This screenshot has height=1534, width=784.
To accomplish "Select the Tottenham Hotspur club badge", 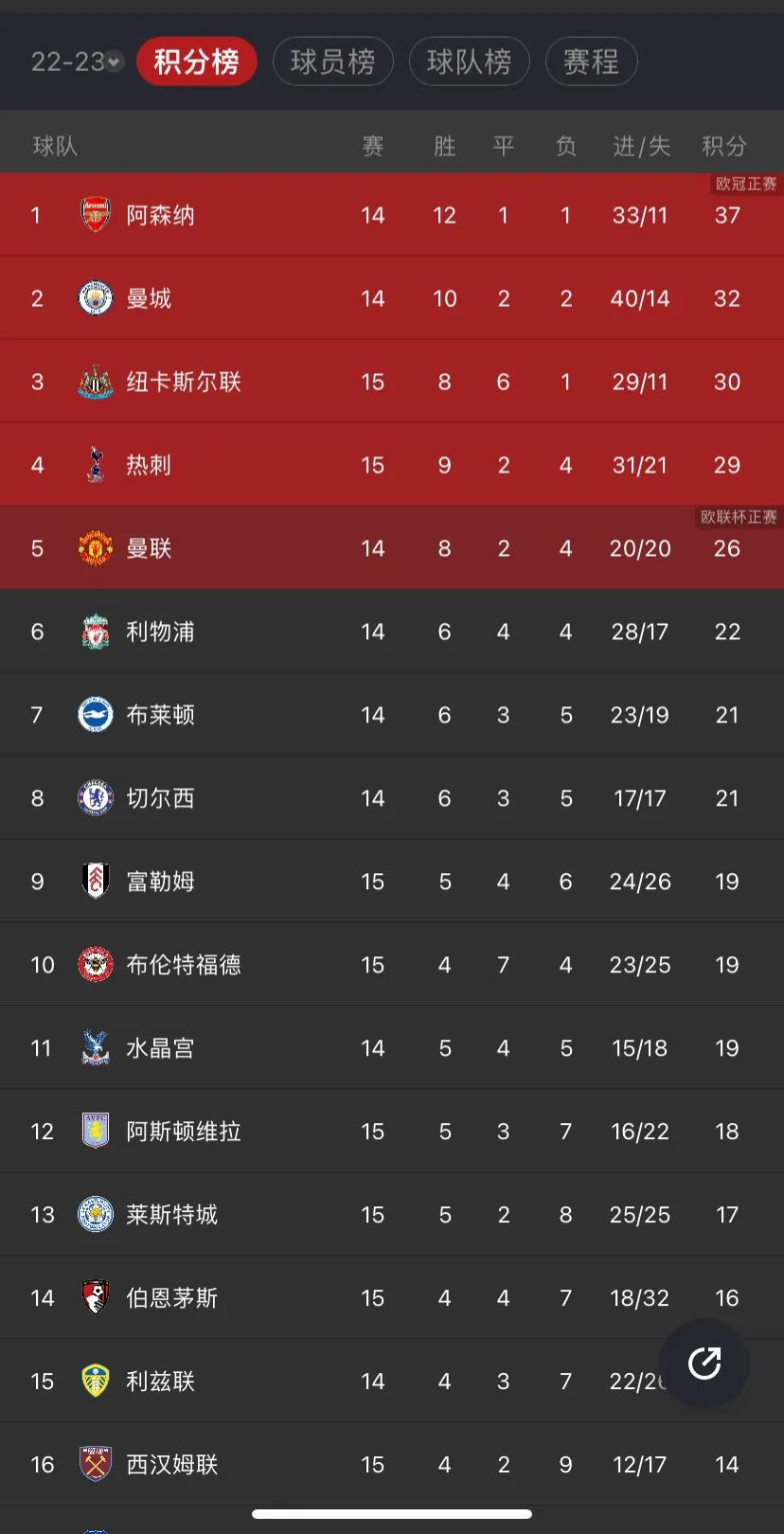I will click(x=95, y=465).
